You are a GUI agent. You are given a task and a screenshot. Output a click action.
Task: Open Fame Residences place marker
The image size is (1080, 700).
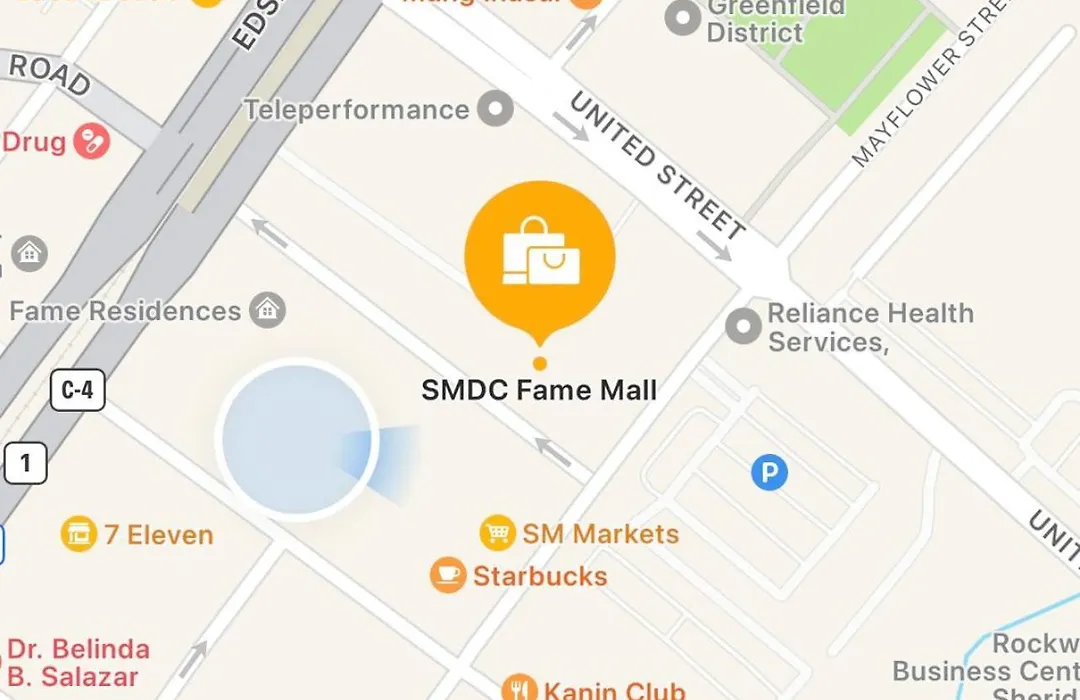click(267, 310)
